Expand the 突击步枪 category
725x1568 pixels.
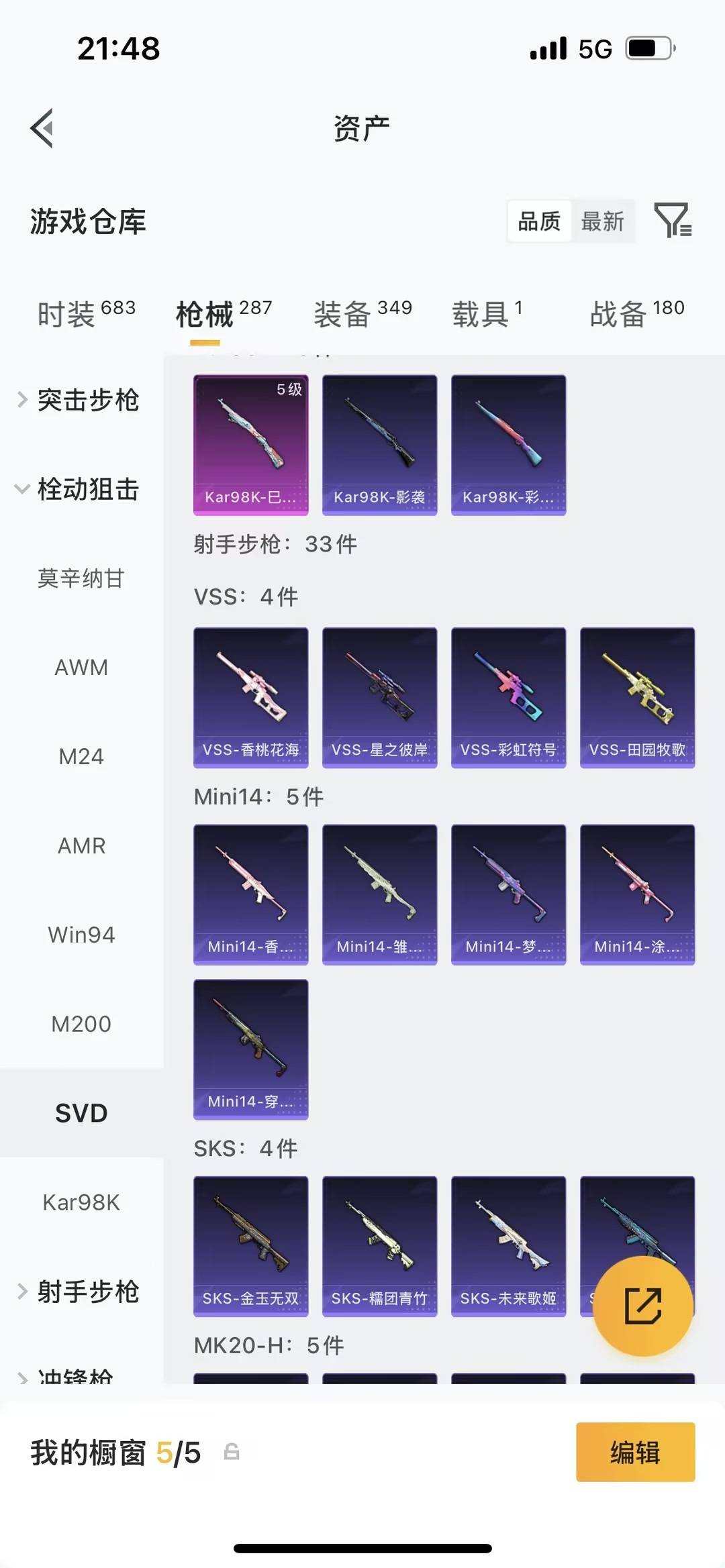coord(89,401)
